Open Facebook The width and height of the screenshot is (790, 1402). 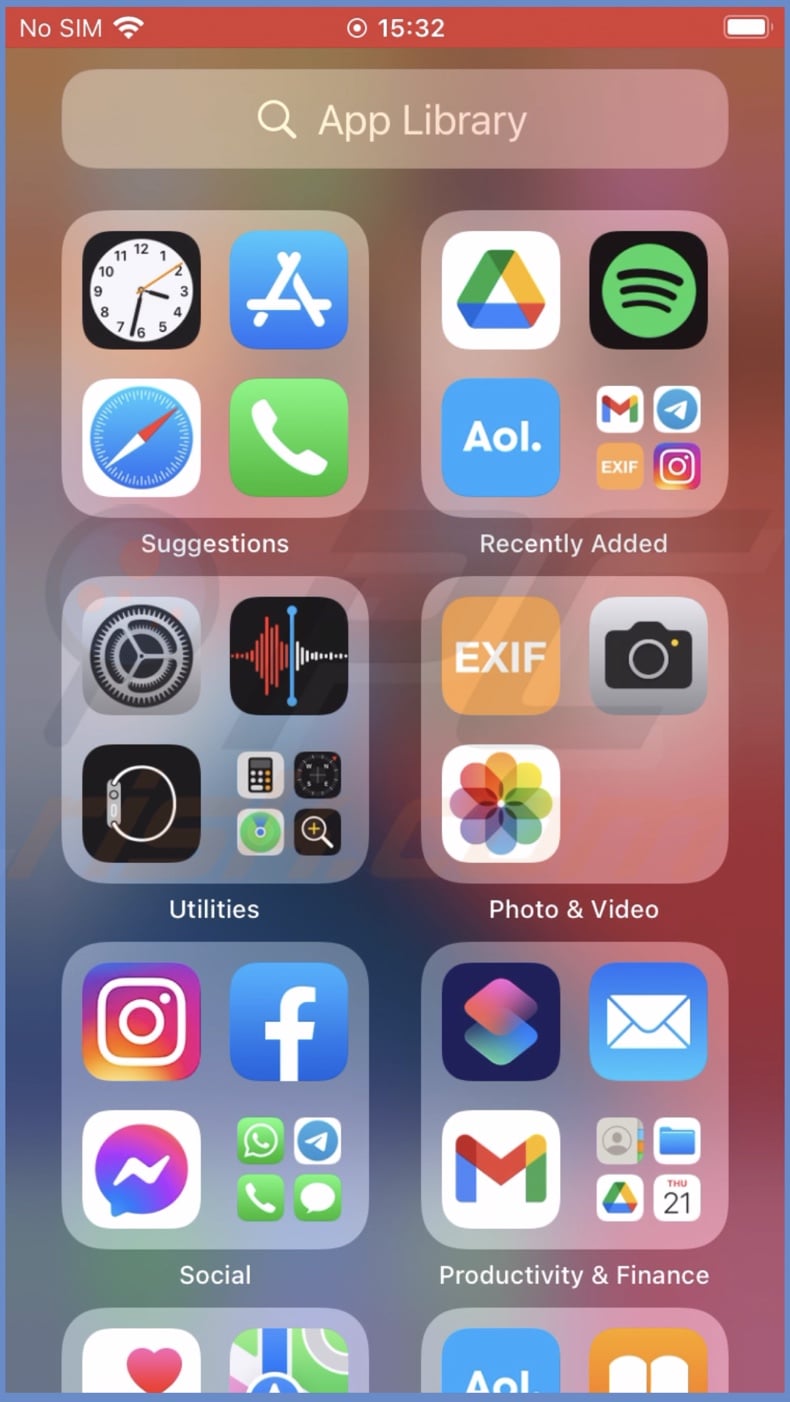point(289,1022)
